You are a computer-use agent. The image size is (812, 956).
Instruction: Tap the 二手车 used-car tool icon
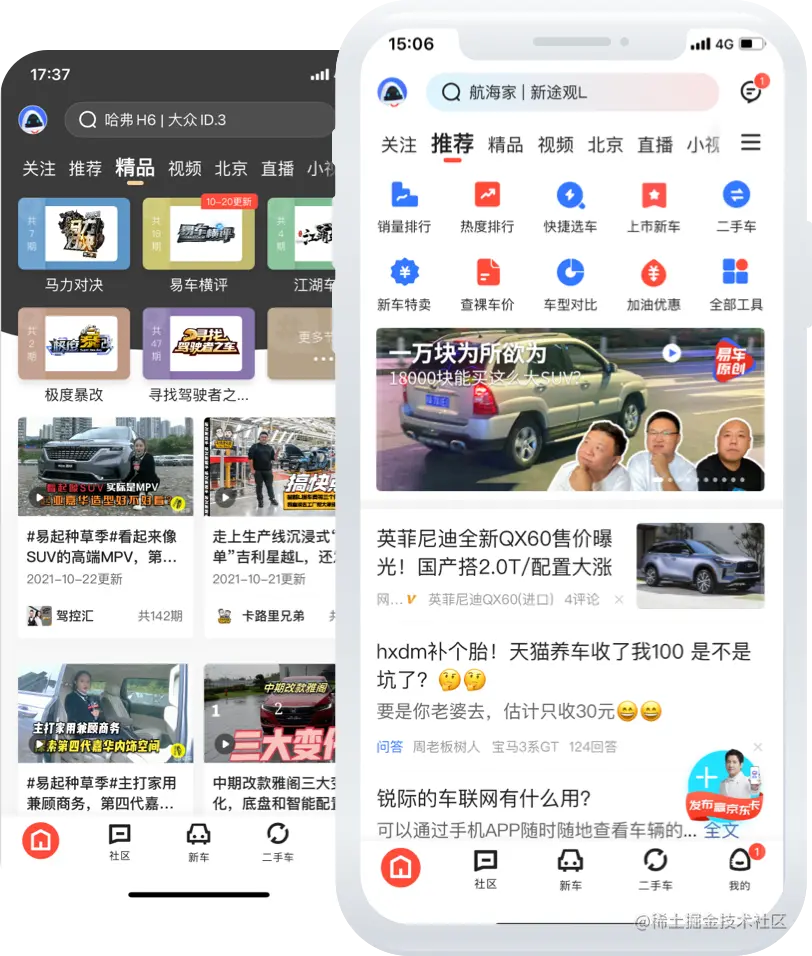coord(737,205)
